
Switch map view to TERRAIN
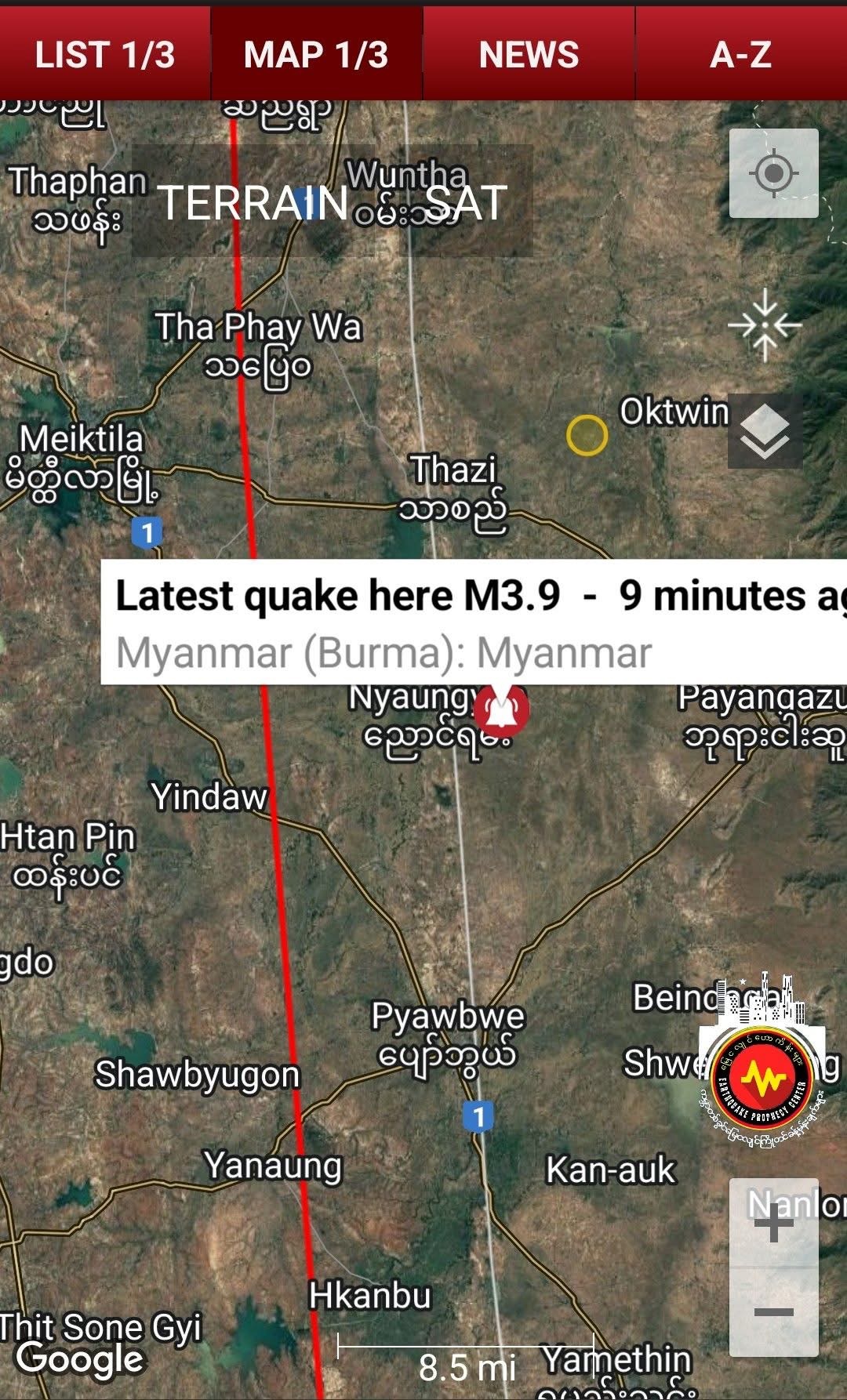[253, 203]
